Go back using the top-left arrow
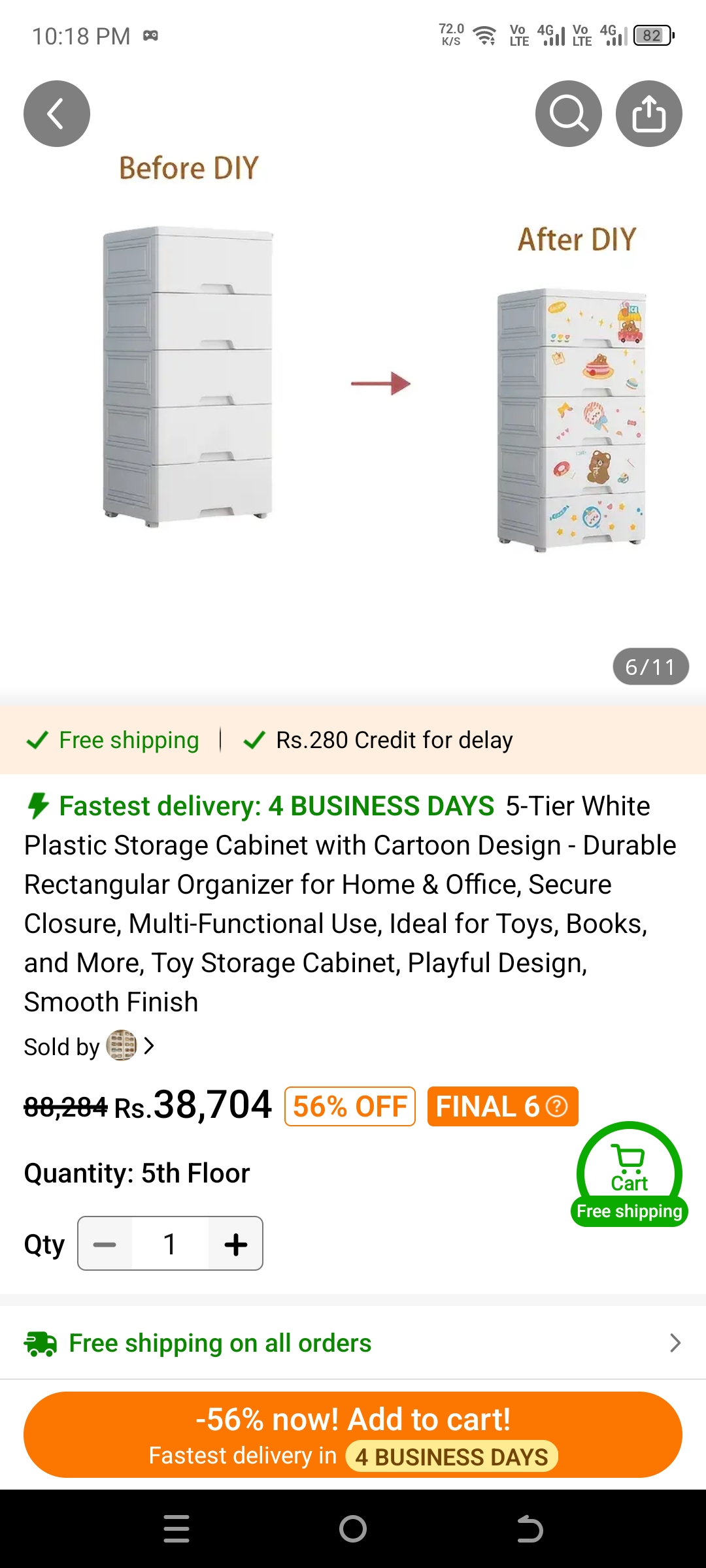 pos(57,114)
